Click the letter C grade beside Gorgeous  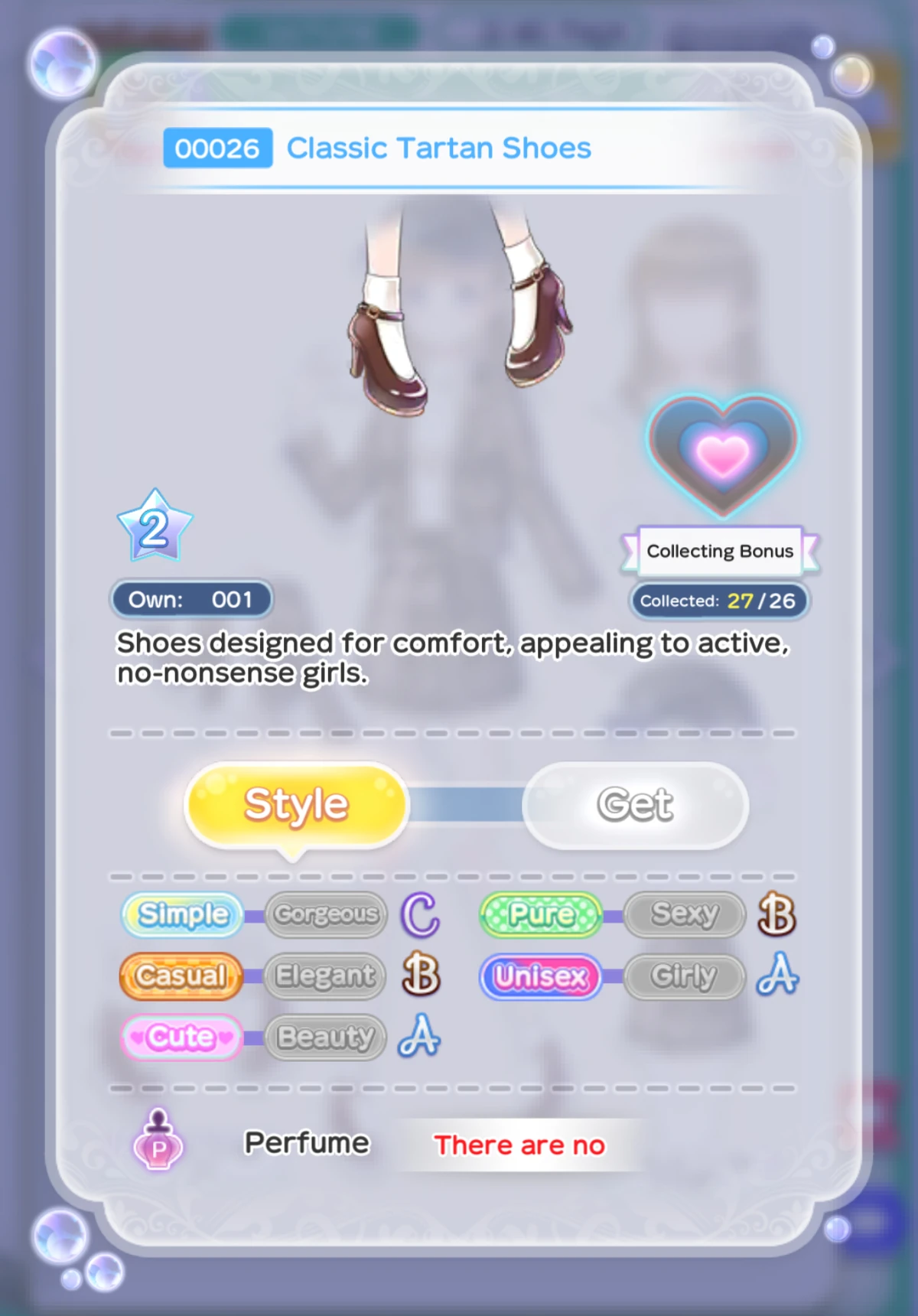pyautogui.click(x=422, y=915)
